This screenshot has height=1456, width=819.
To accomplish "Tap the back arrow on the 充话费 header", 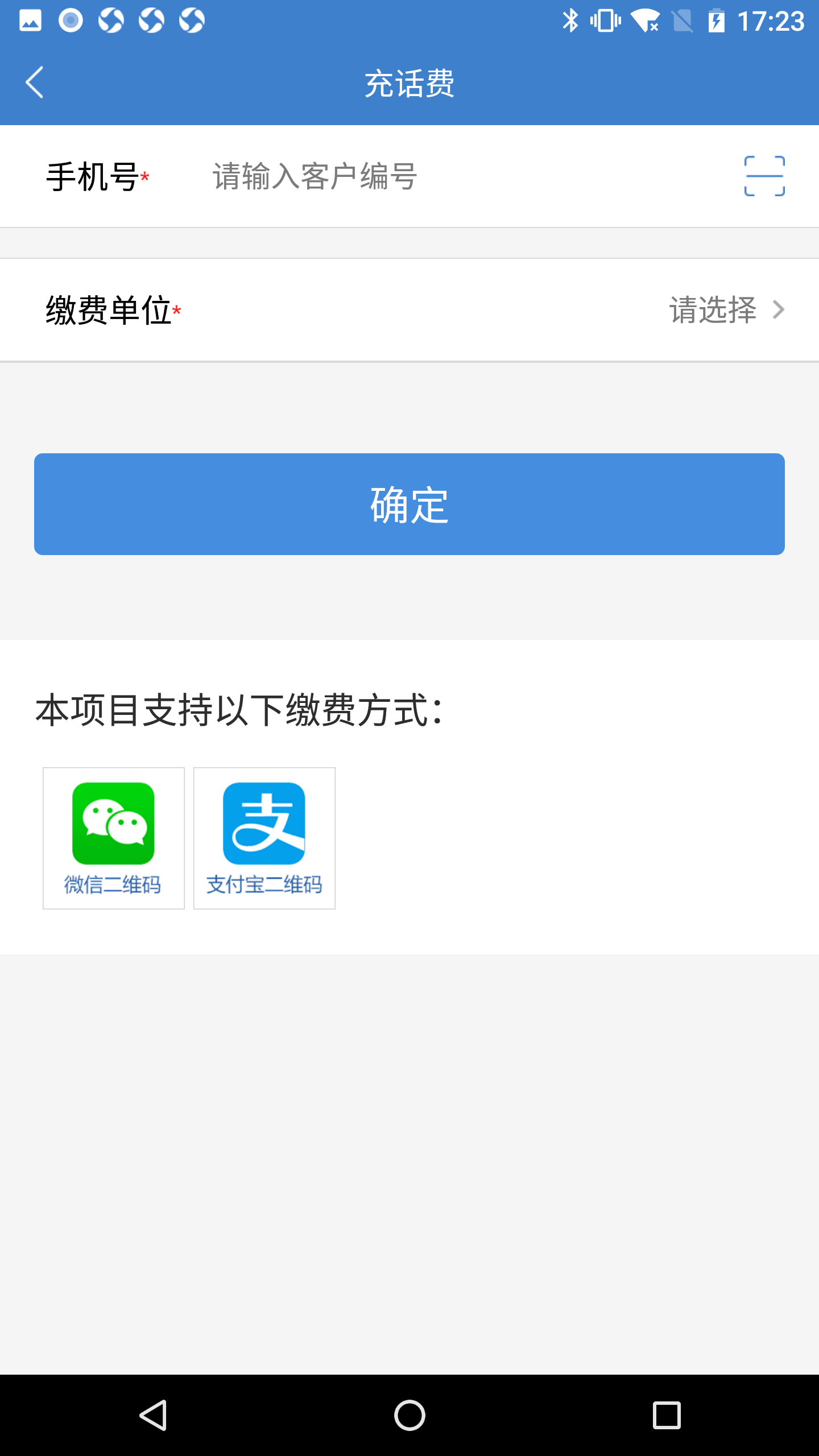I will (x=34, y=81).
